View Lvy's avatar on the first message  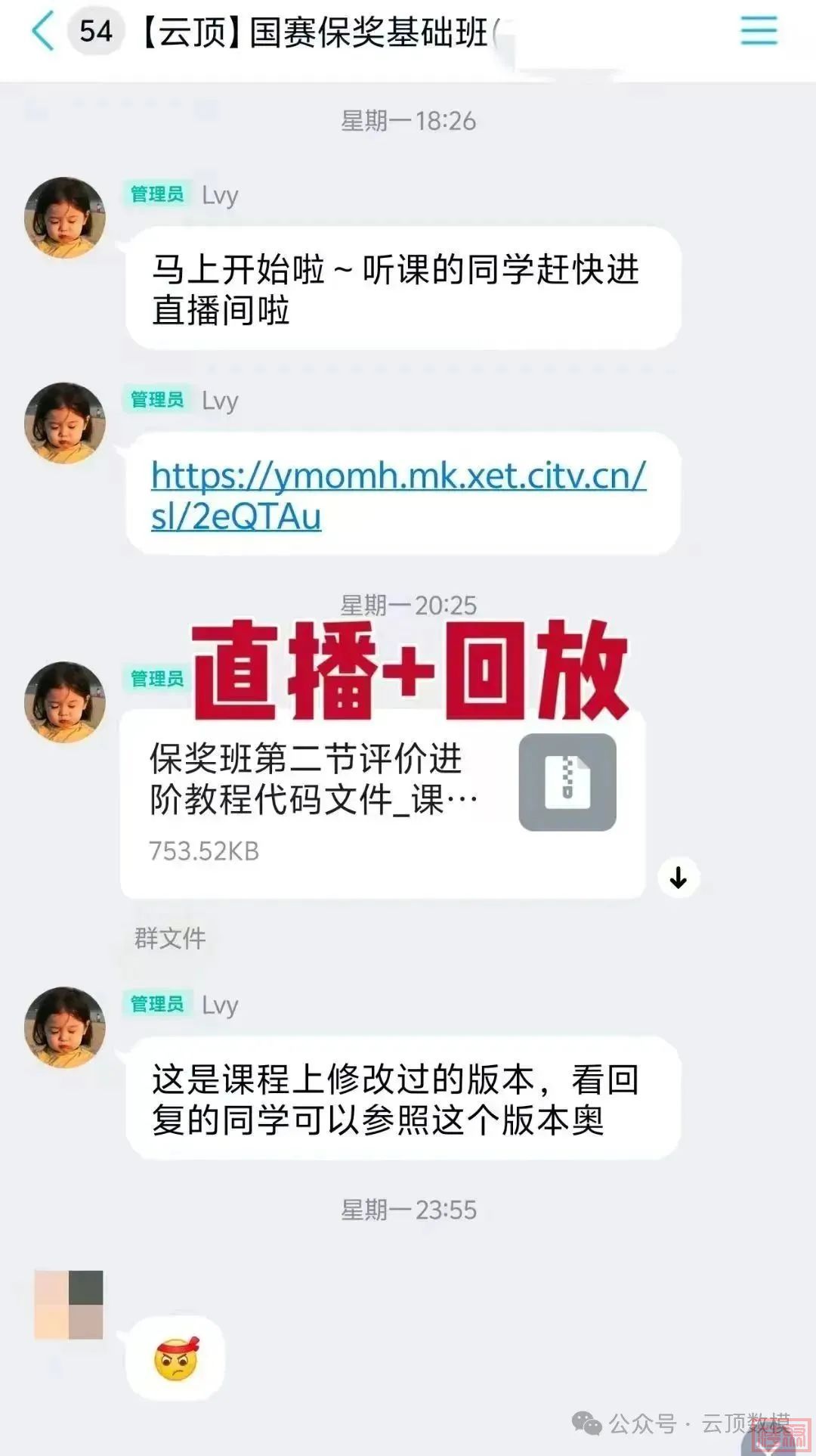pyautogui.click(x=65, y=218)
